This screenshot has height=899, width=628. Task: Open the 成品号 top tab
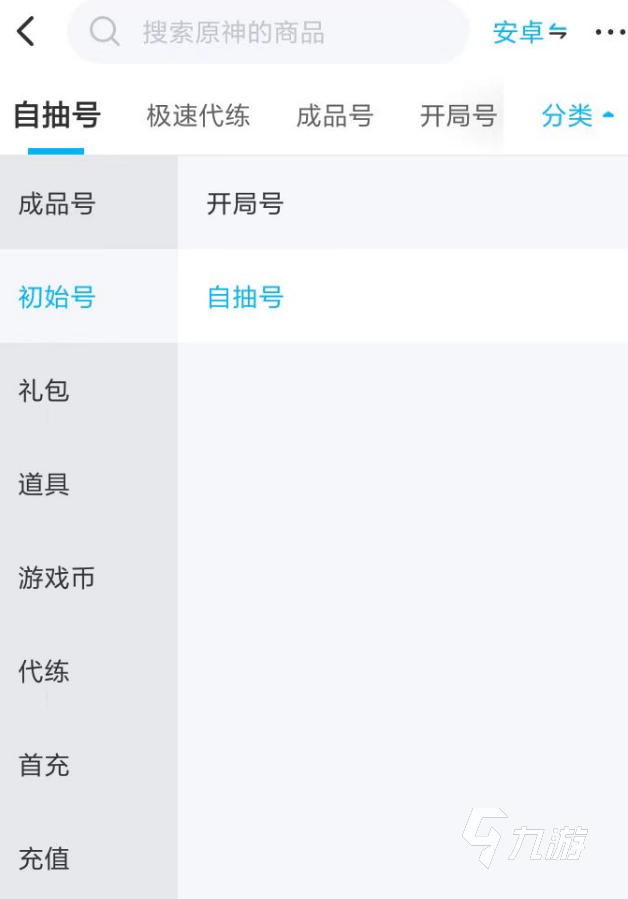334,116
